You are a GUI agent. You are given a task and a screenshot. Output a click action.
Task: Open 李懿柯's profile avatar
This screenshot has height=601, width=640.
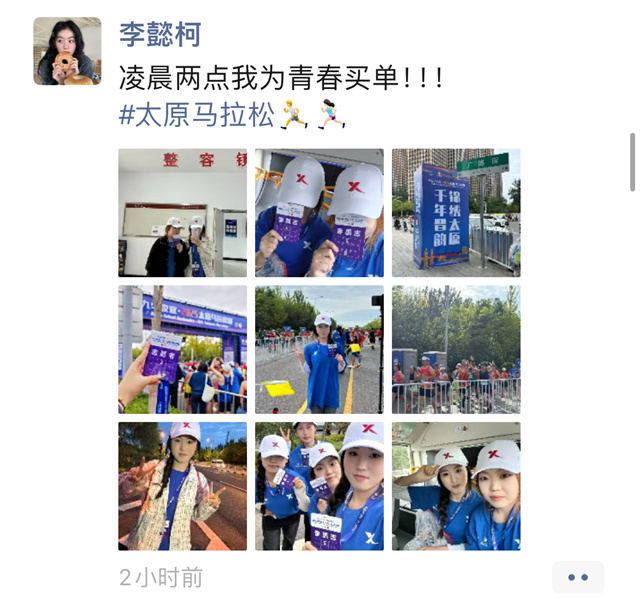pos(67,51)
